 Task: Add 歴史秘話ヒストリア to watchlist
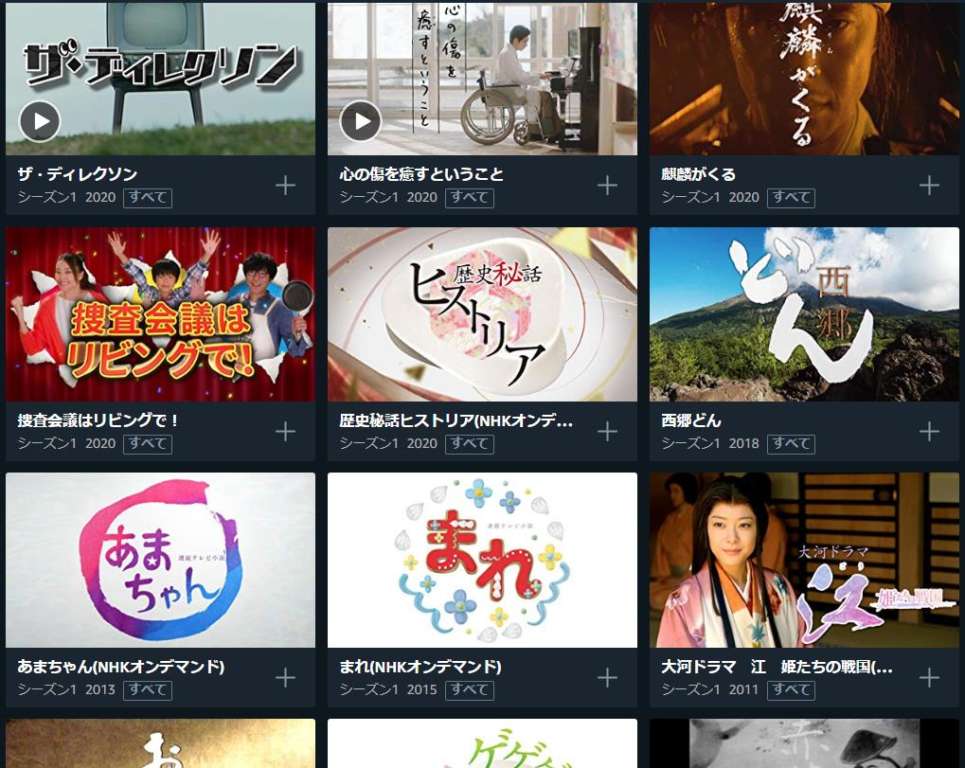[x=607, y=431]
